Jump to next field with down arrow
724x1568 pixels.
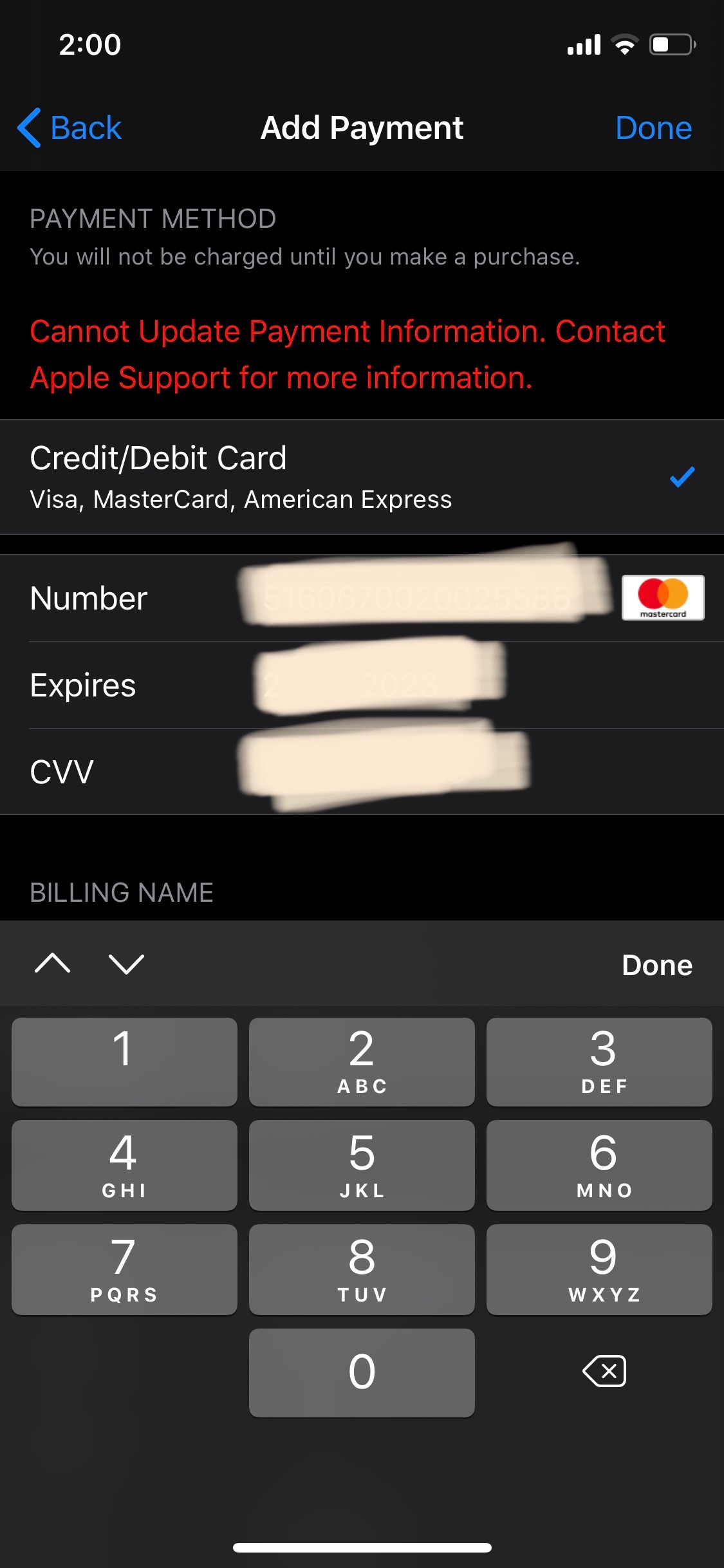126,964
